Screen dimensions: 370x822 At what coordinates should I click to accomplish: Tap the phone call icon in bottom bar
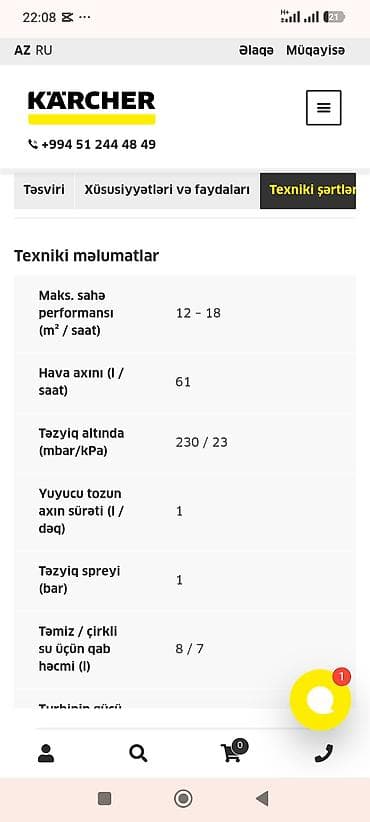click(323, 753)
